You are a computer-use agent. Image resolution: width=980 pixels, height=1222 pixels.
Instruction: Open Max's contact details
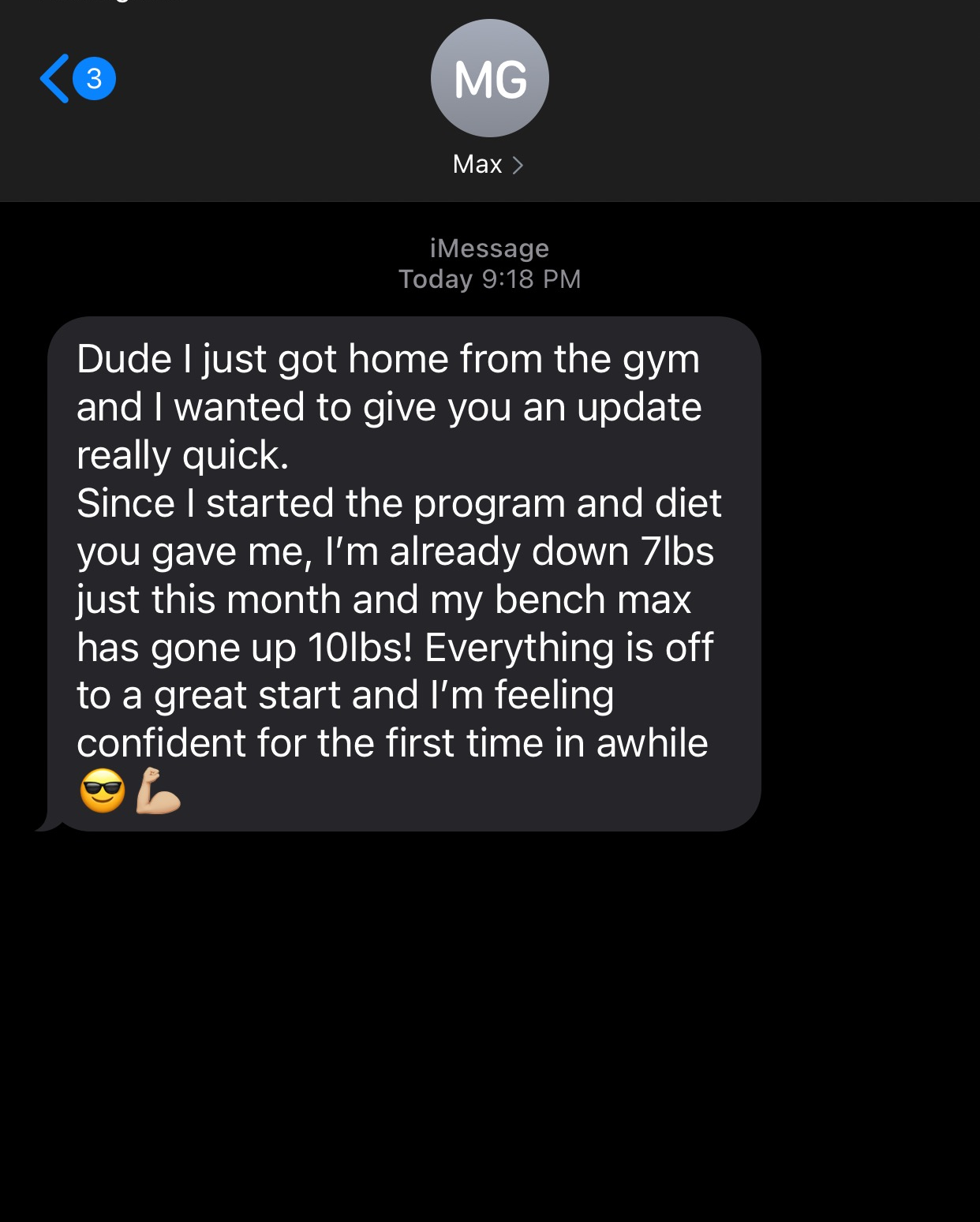tap(488, 164)
